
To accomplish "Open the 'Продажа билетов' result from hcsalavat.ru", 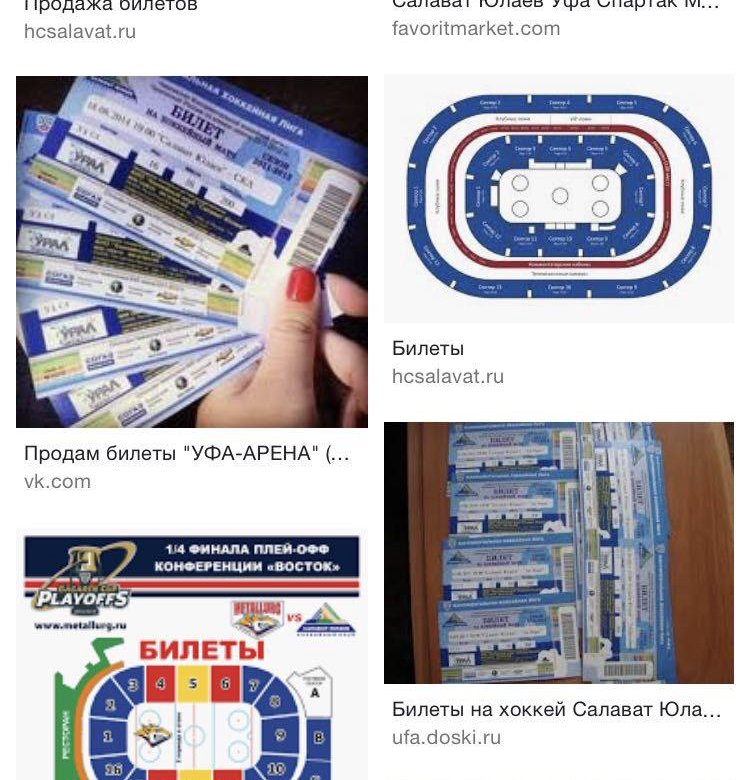I will click(110, 6).
